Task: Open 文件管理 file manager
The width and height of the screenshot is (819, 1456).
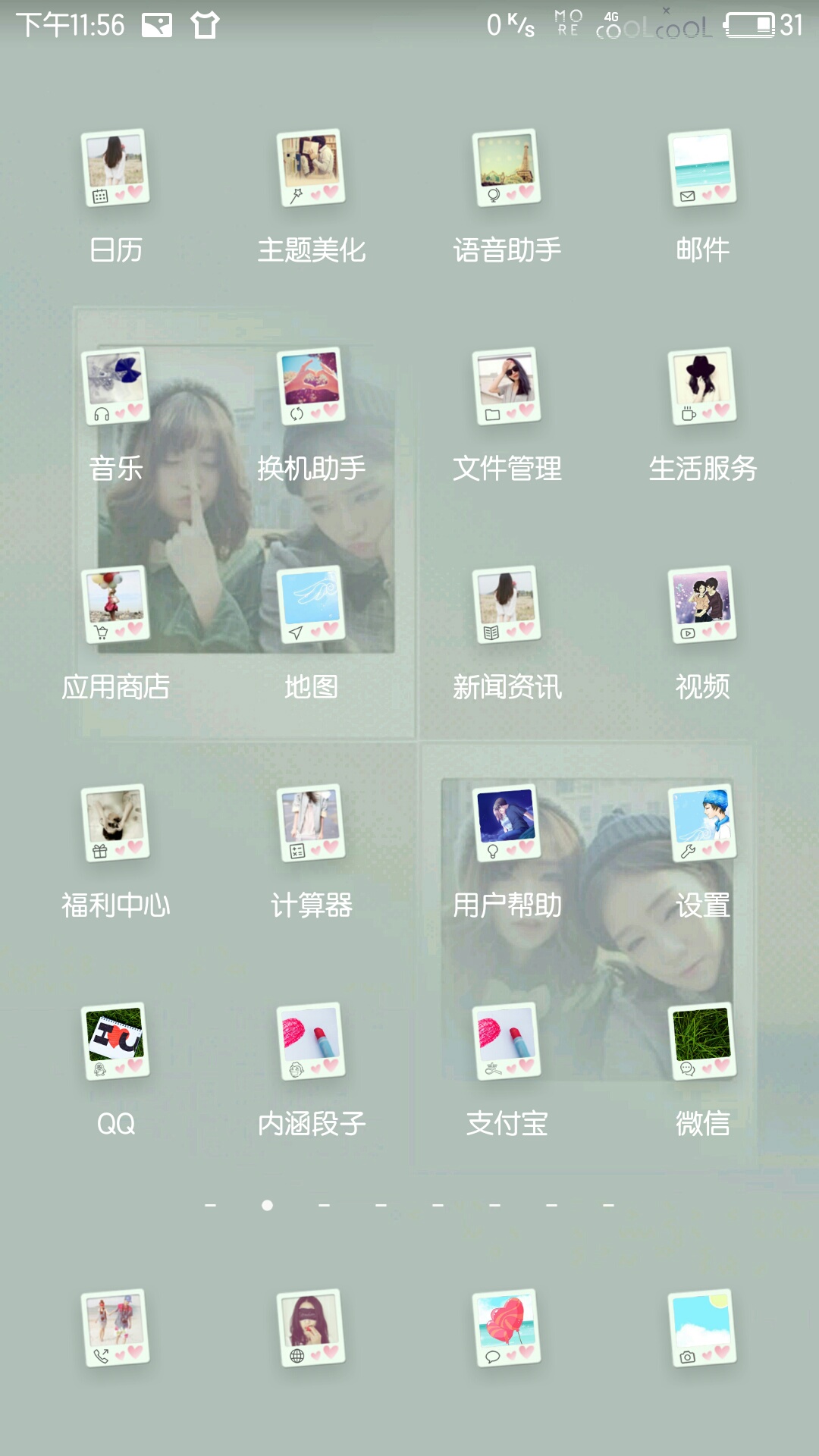Action: [x=507, y=387]
